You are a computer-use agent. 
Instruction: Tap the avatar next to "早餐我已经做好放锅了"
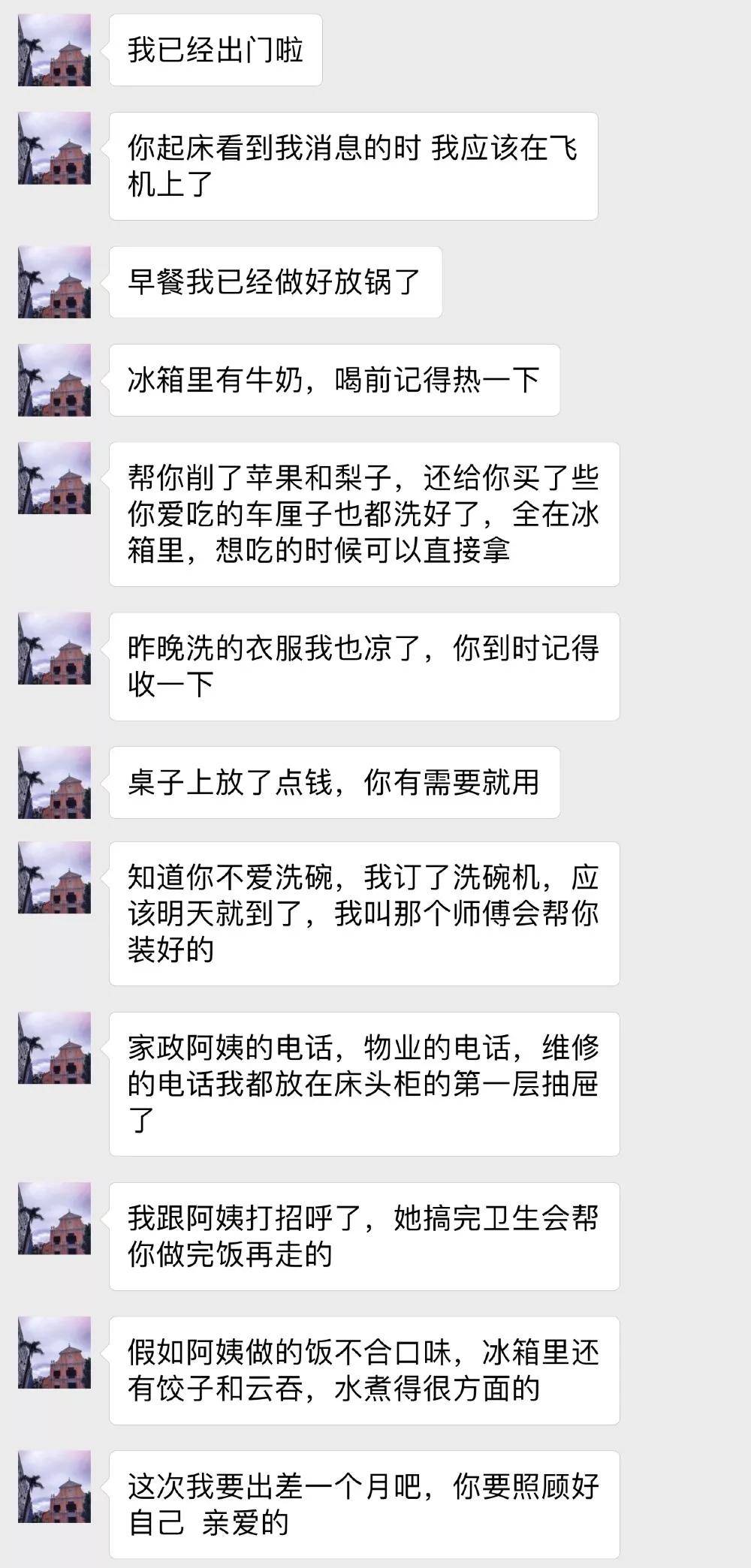pyautogui.click(x=54, y=282)
